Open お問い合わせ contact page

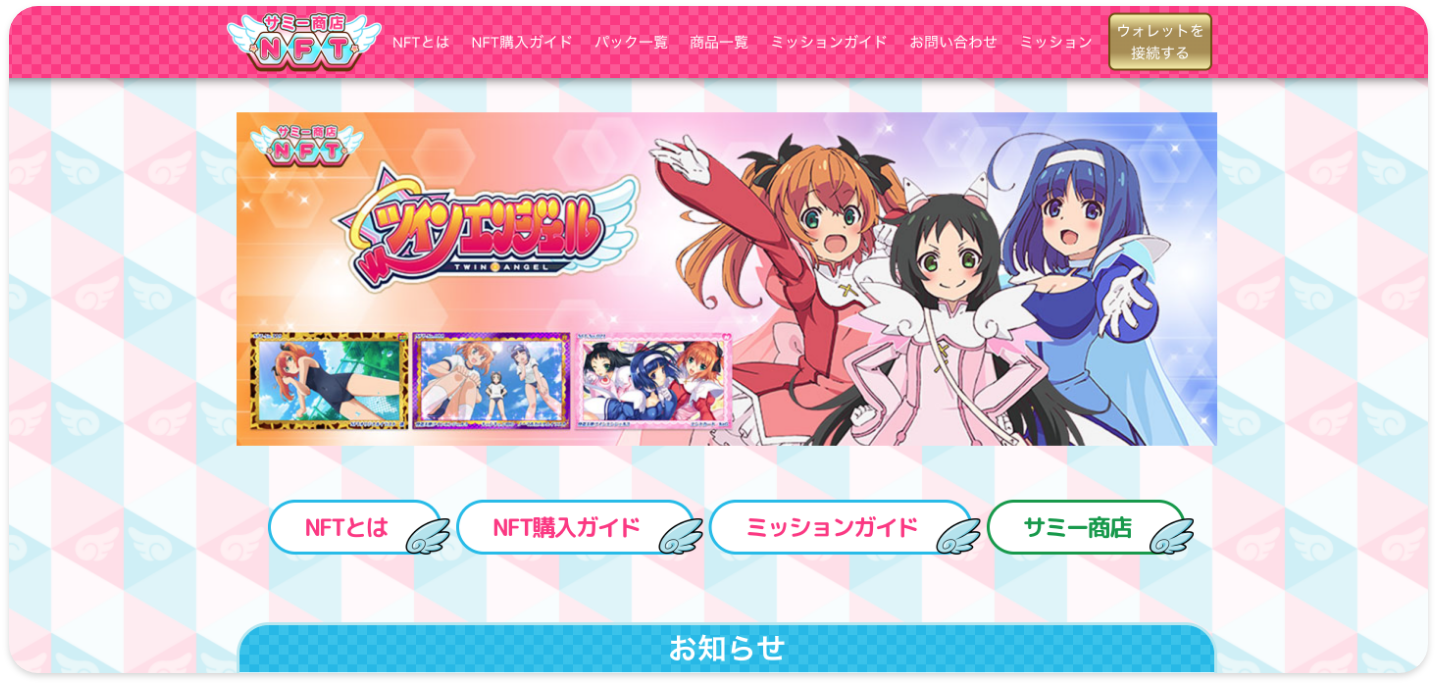click(952, 42)
